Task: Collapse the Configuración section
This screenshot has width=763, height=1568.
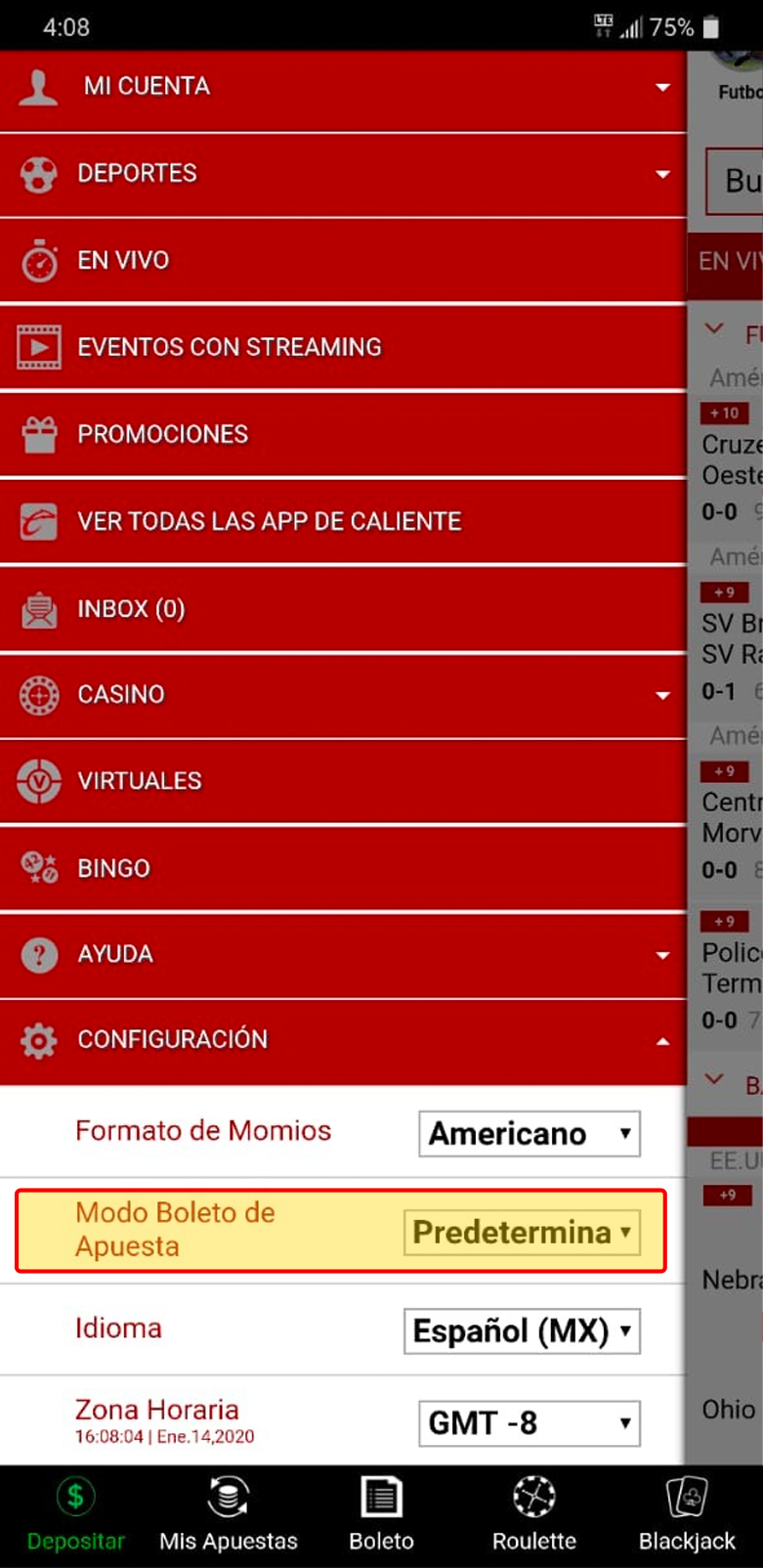Action: (x=343, y=1041)
